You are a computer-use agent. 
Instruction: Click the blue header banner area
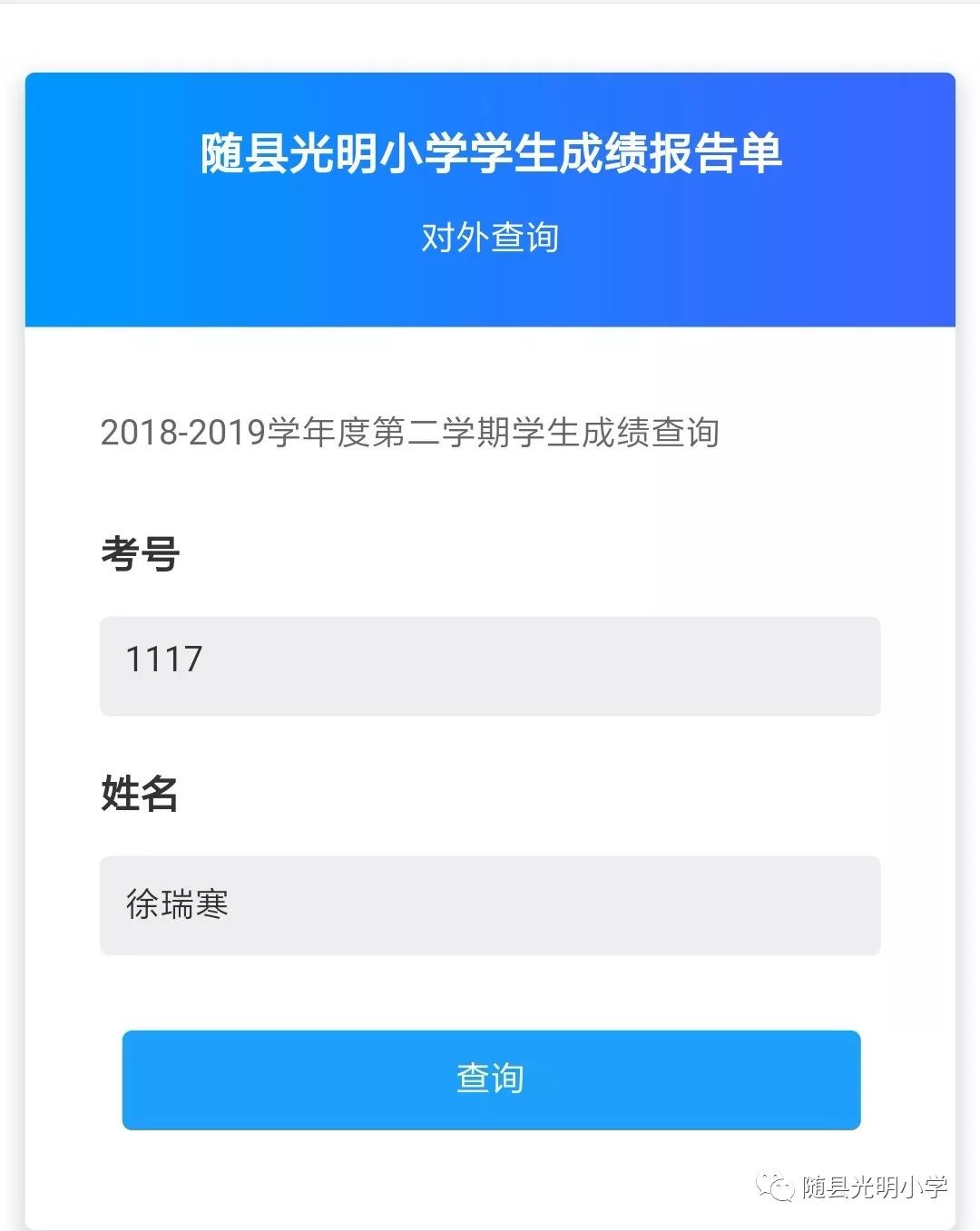click(x=490, y=290)
